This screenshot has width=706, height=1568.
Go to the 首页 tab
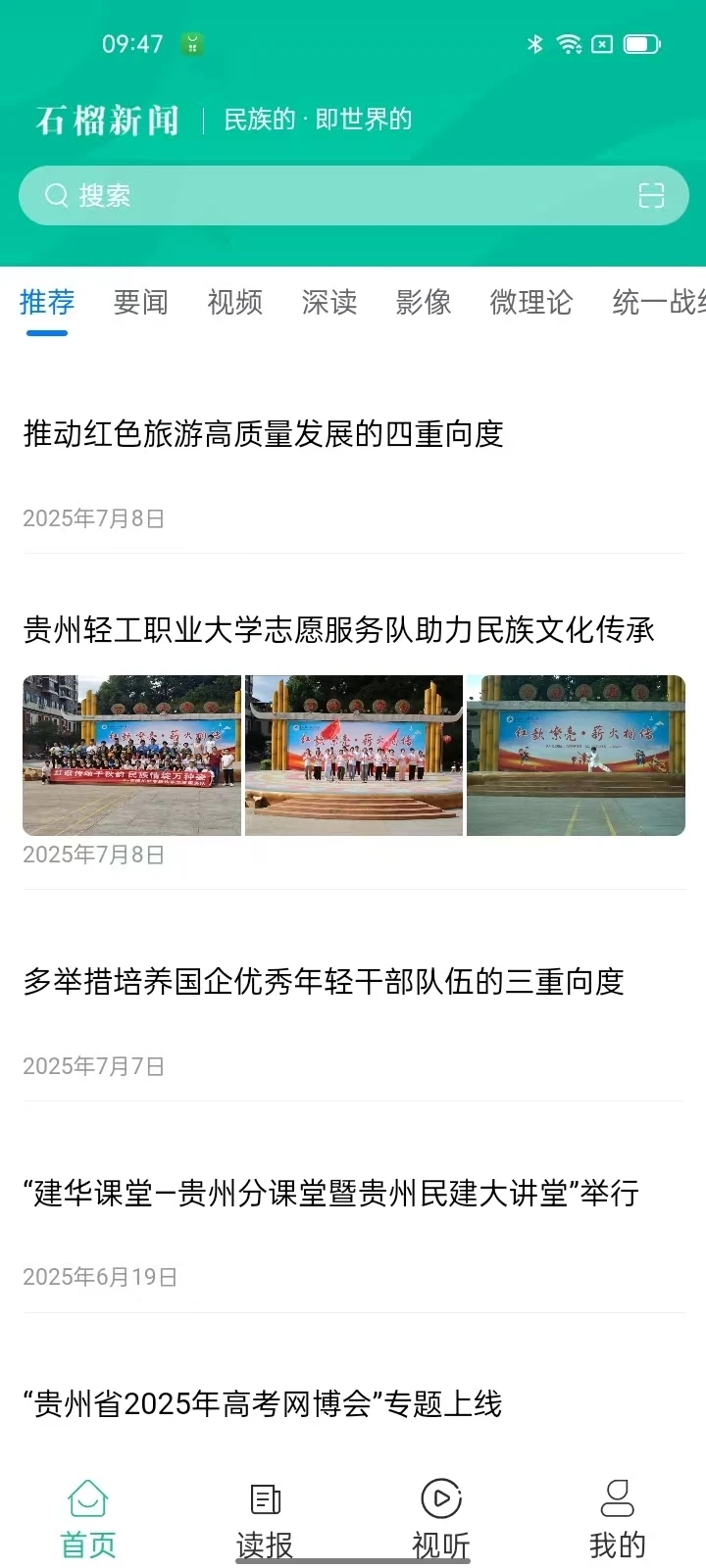tap(88, 1520)
